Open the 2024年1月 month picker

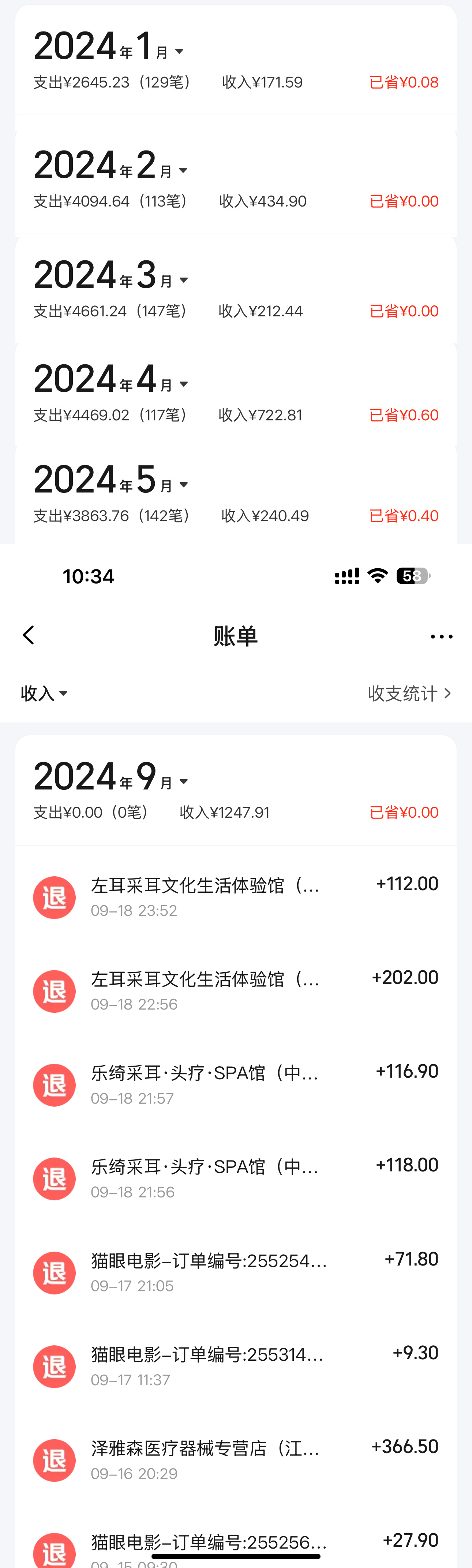[109, 48]
